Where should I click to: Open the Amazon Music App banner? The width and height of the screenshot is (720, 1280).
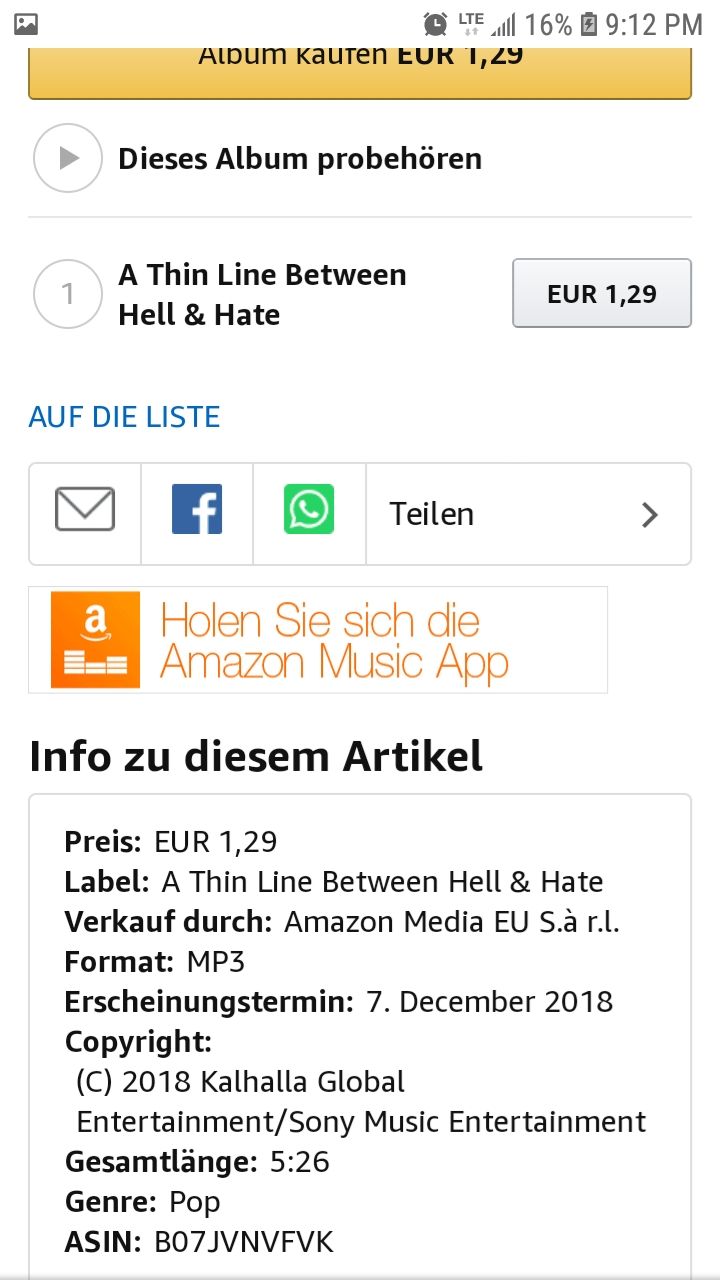click(x=318, y=640)
